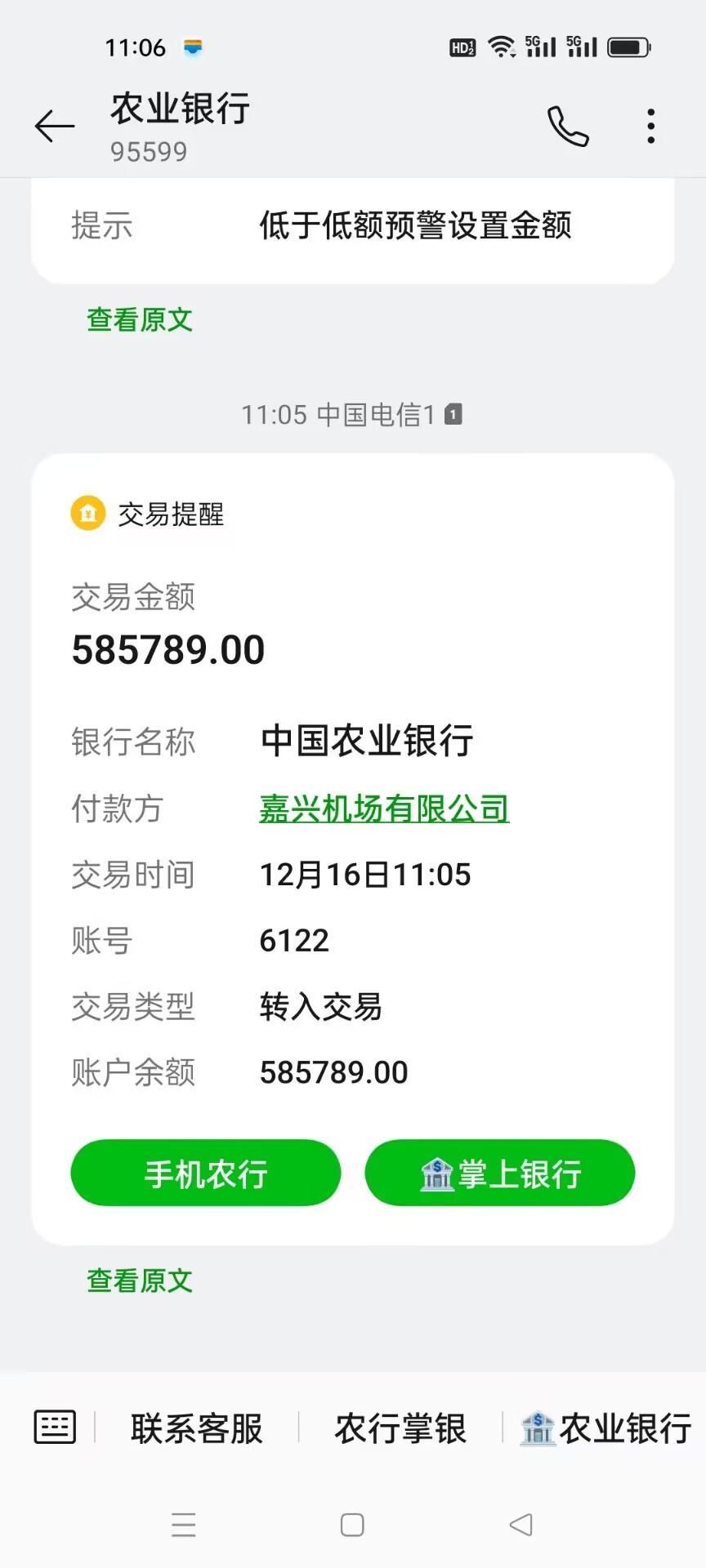Open the 掌上银行 button
Image resolution: width=706 pixels, height=1568 pixels.
[499, 1174]
